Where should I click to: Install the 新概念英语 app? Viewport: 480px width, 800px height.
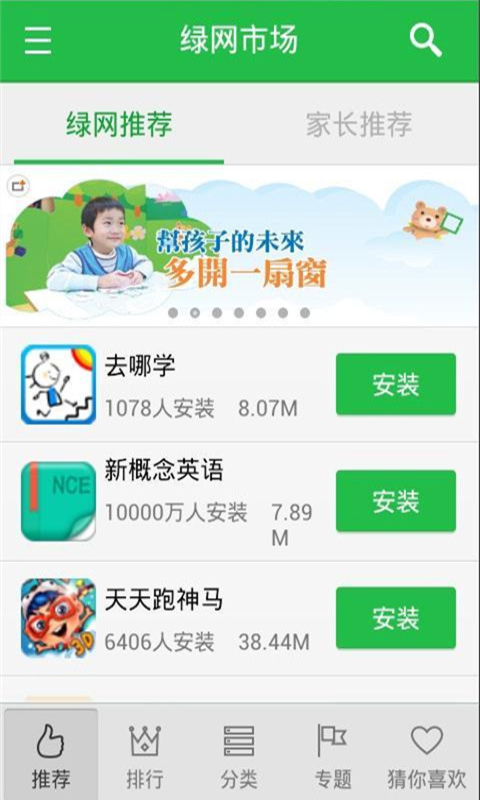click(x=396, y=501)
